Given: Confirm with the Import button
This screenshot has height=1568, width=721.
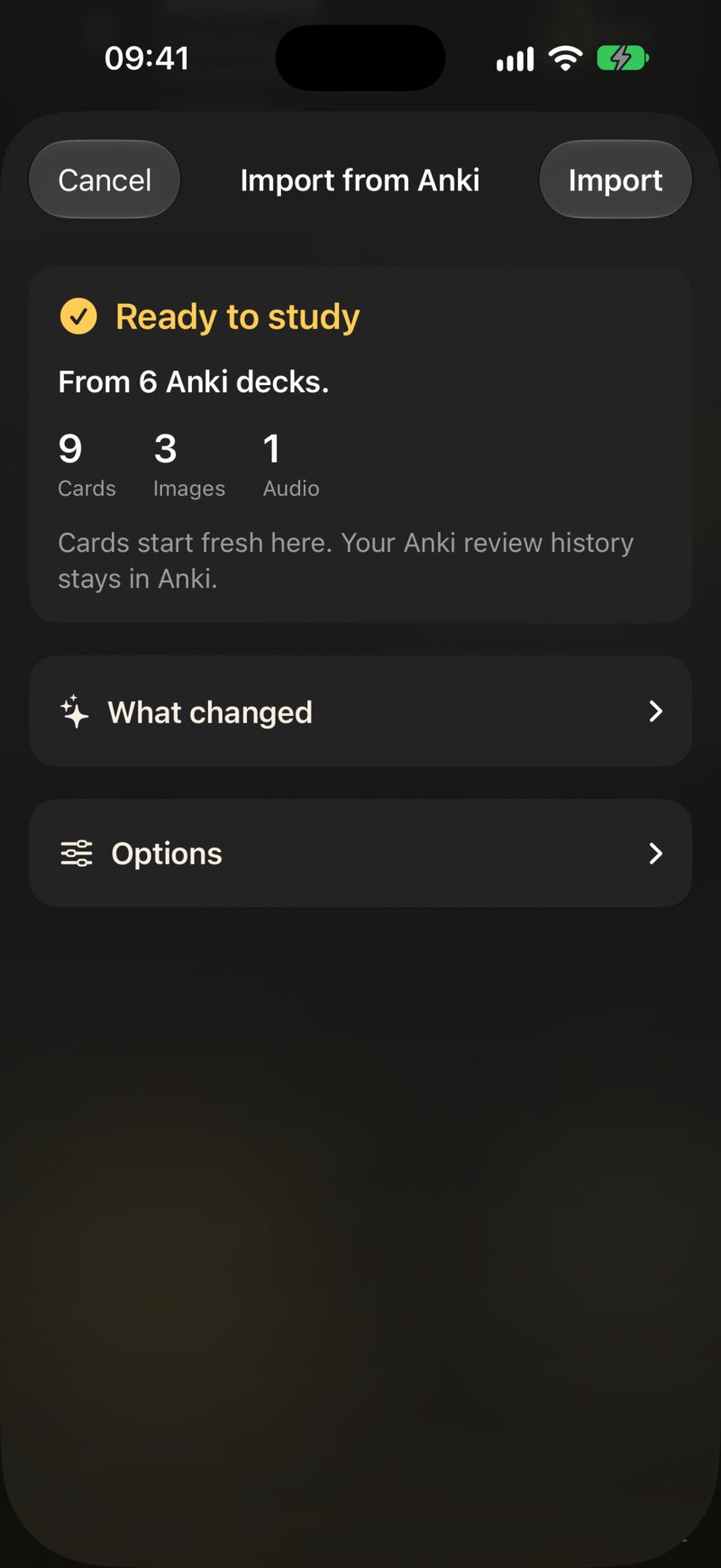Looking at the screenshot, I should point(616,179).
